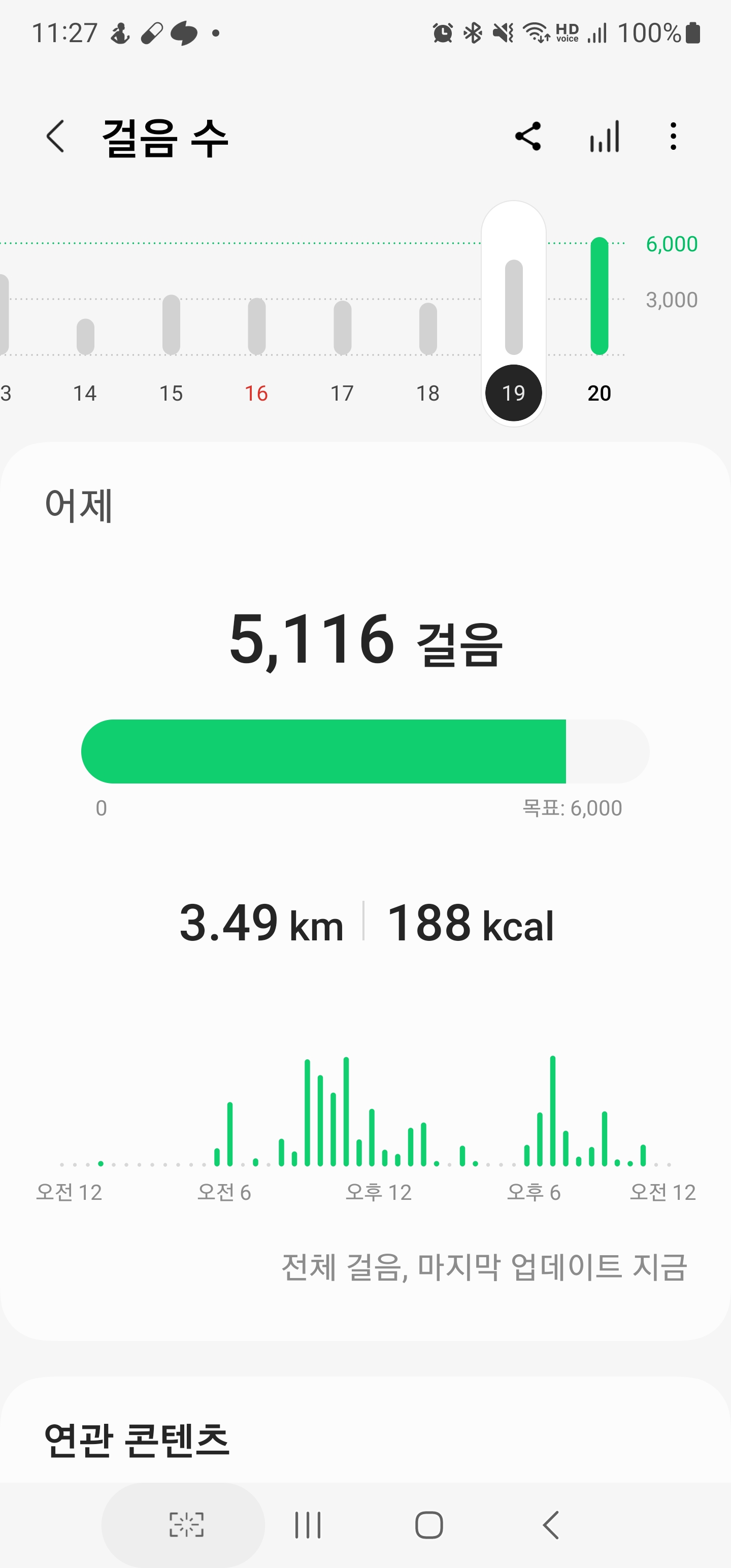Screen dimensions: 731x1568
Task: Open the step trends chart icon
Action: 605,137
